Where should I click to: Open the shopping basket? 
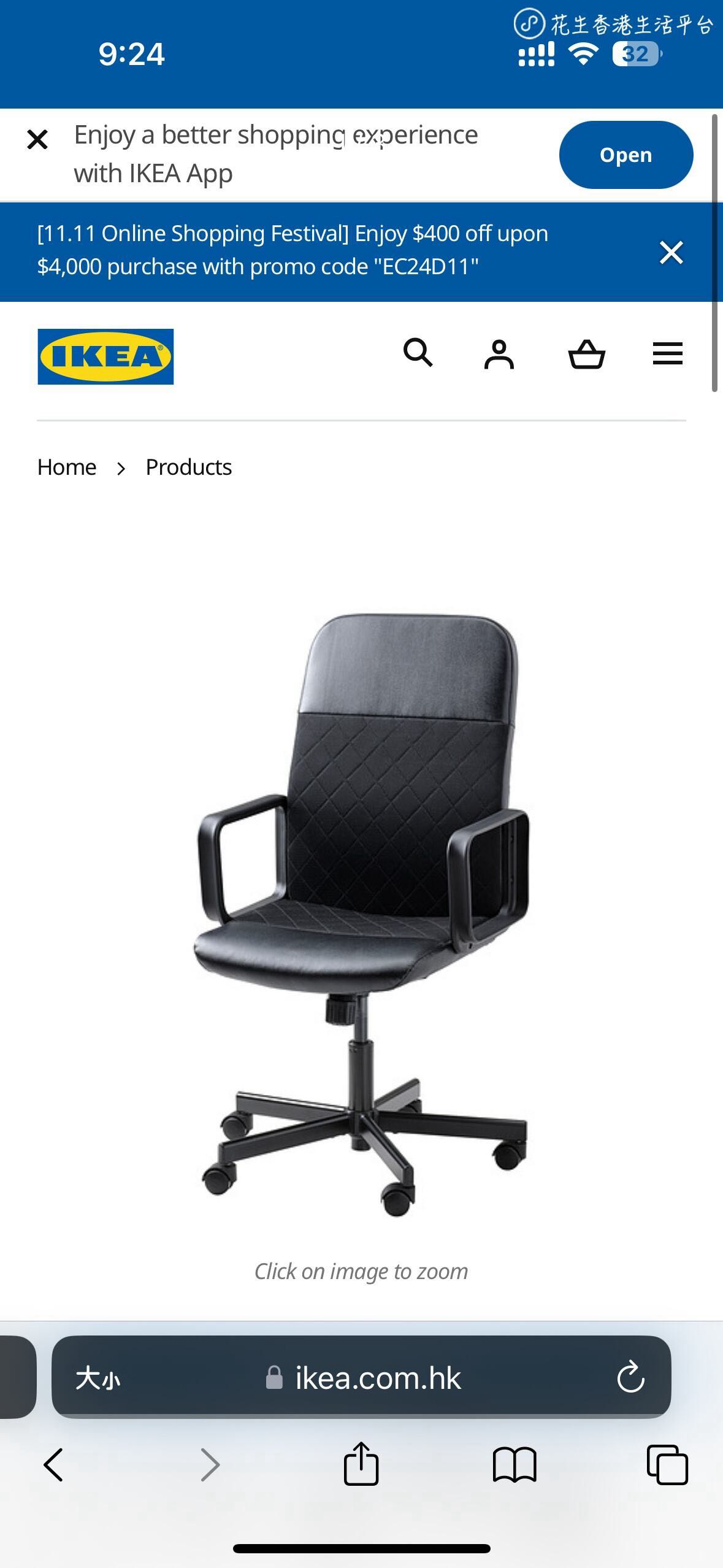point(586,355)
